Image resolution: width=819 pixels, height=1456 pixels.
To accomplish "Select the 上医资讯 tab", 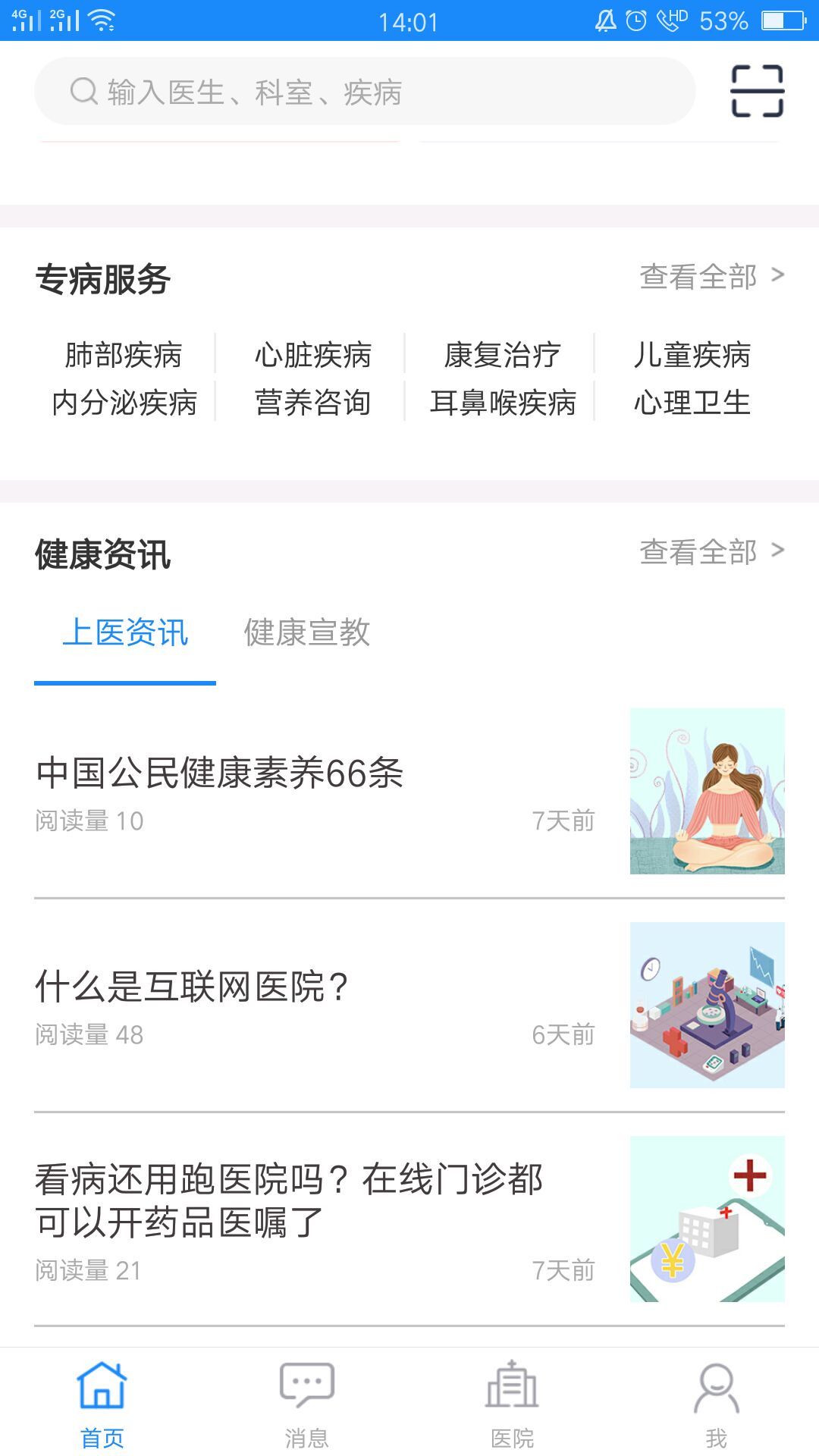I will tap(124, 633).
